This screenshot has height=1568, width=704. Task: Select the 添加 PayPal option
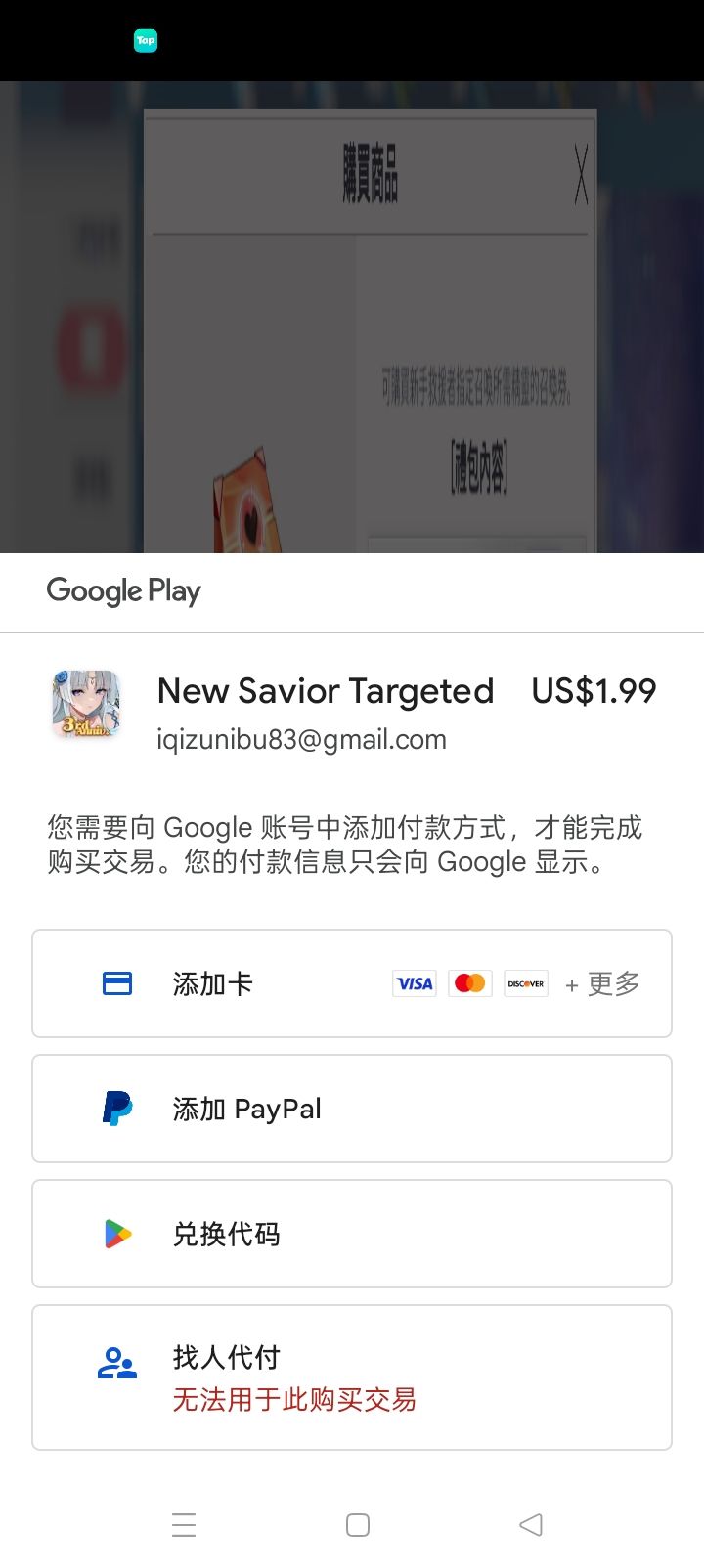[352, 1108]
